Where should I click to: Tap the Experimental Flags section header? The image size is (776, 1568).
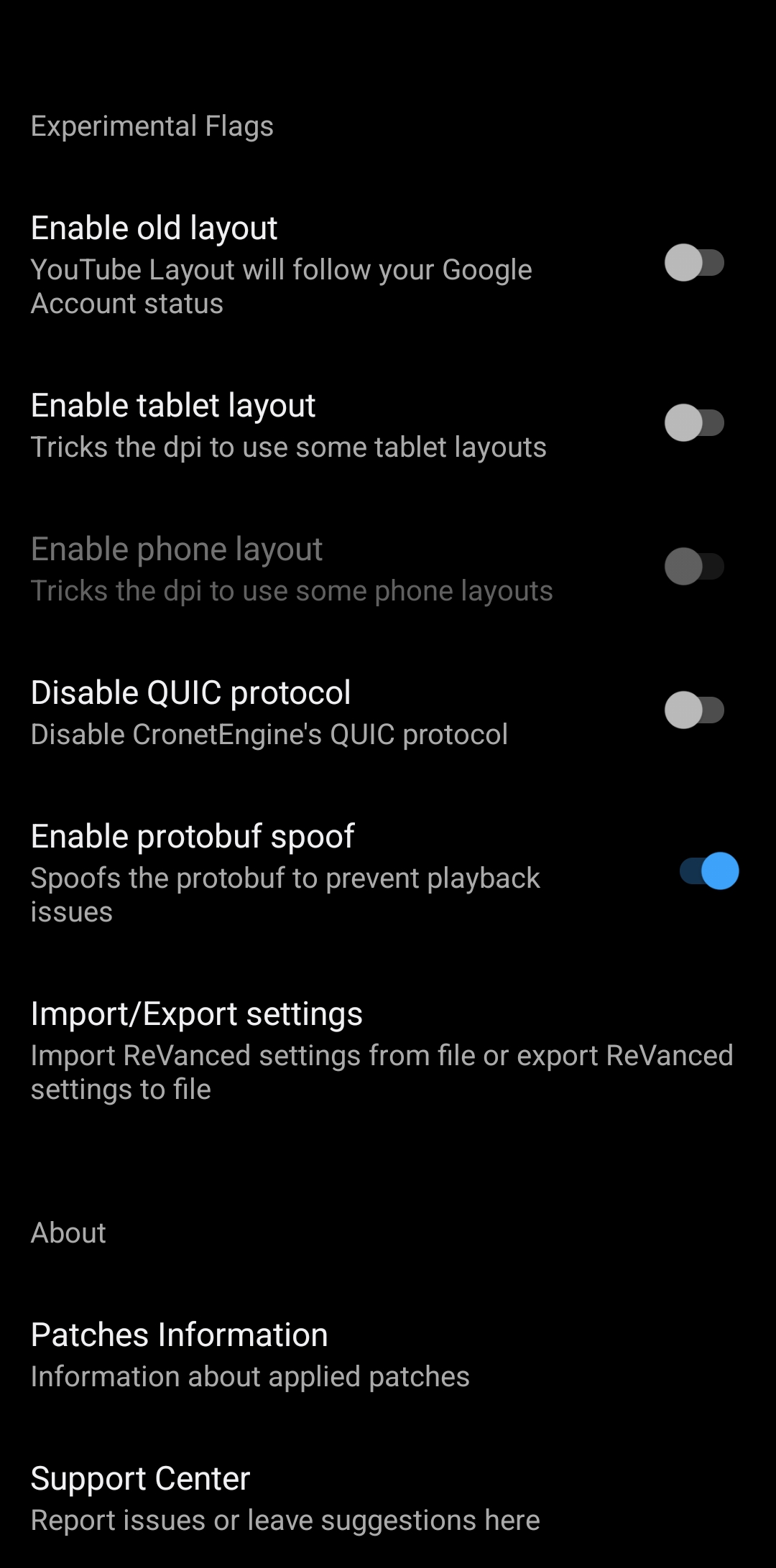pos(152,126)
